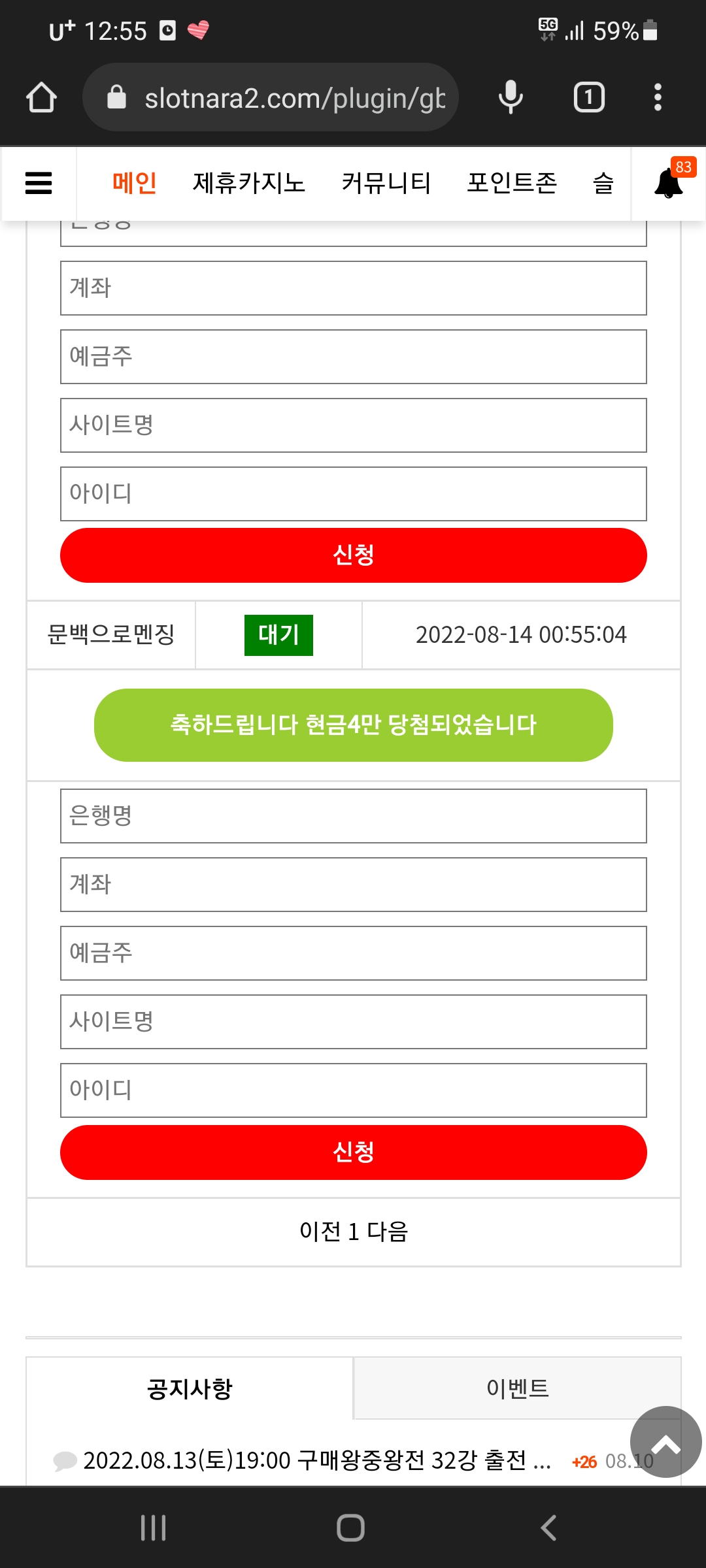The image size is (706, 1568).
Task: Select the 공지사항 tab
Action: pyautogui.click(x=190, y=1388)
